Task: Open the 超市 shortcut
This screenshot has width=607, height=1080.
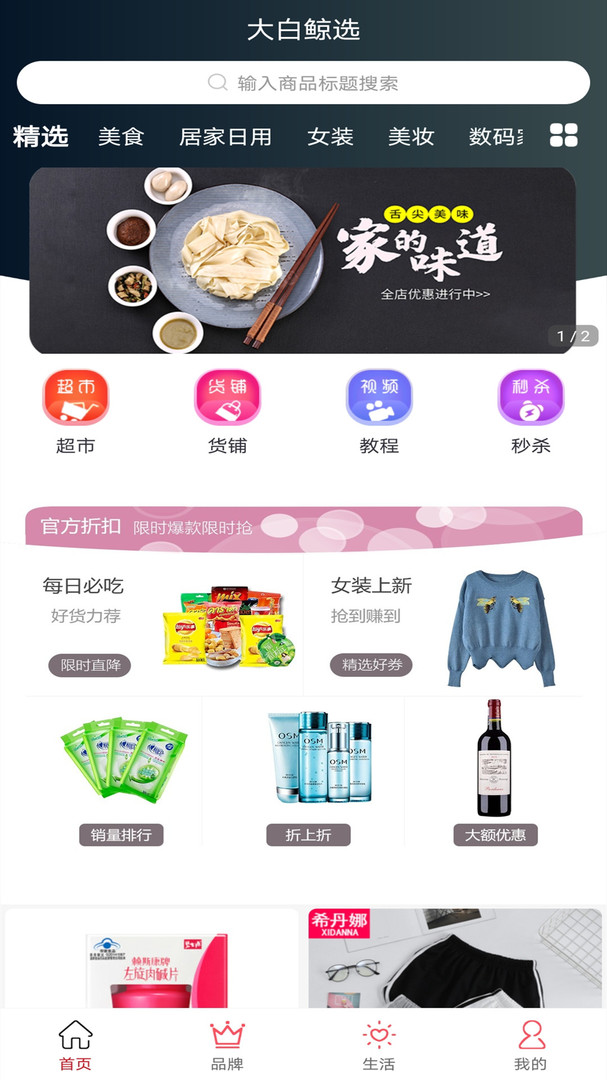Action: [x=76, y=412]
